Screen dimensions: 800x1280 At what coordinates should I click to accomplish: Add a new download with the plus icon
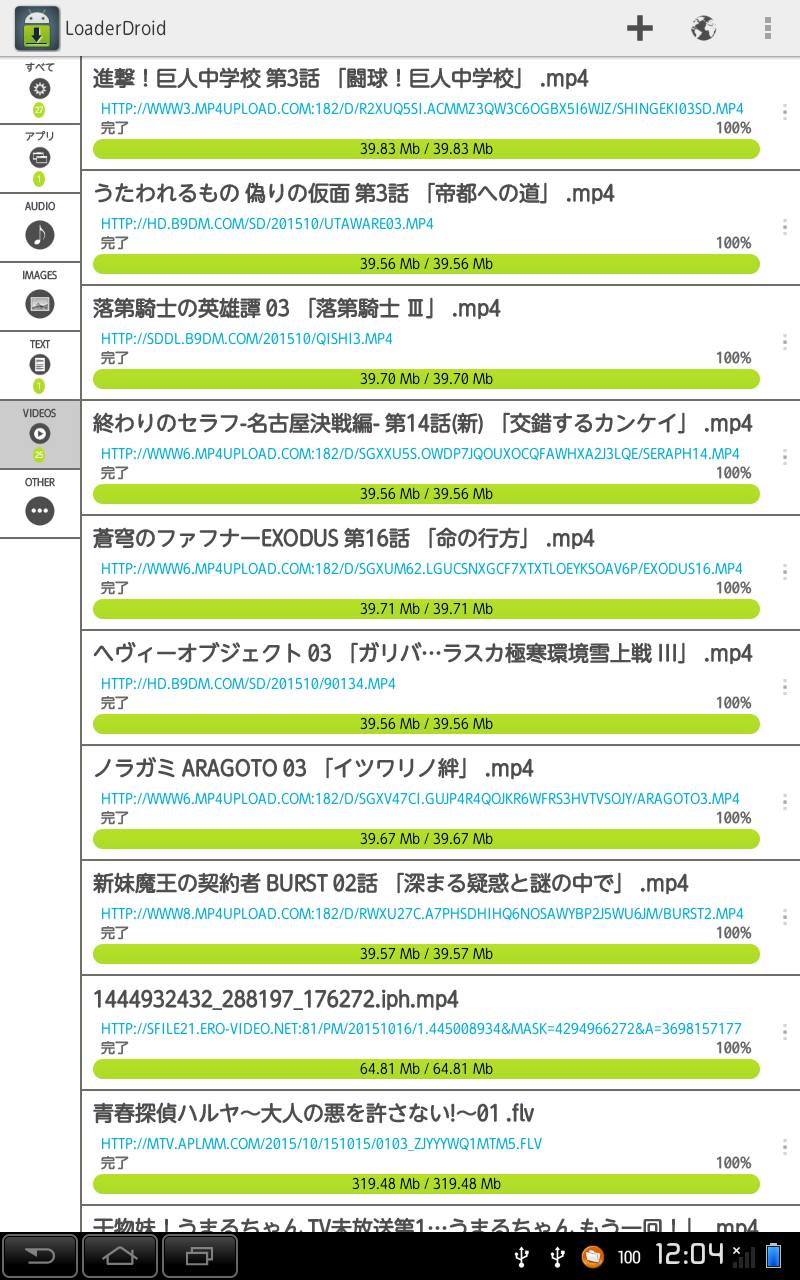pos(640,28)
